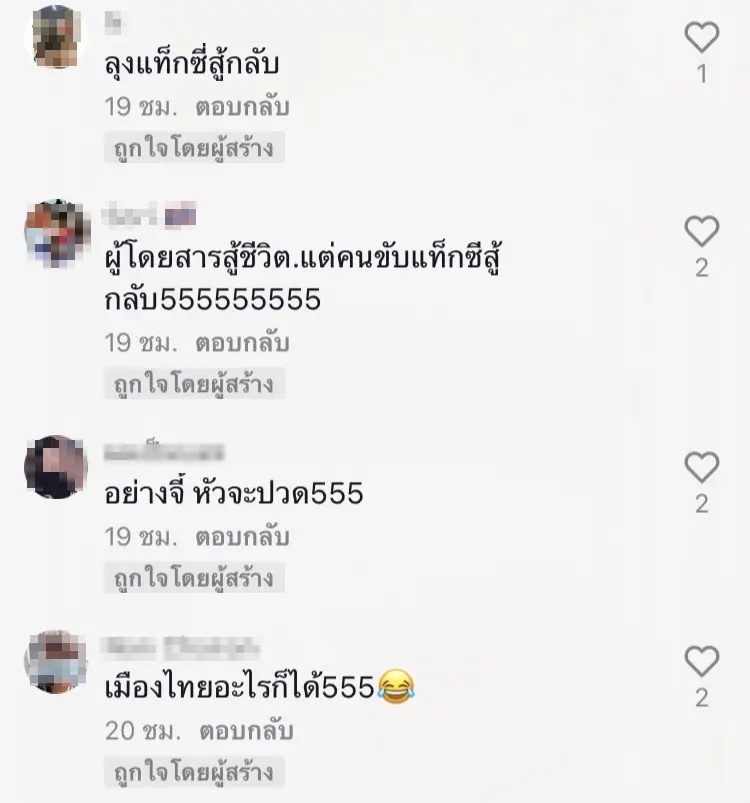Like the comment 'ลุงแท็กซี่สู้กลับ'
The image size is (750, 803).
[x=702, y=39]
